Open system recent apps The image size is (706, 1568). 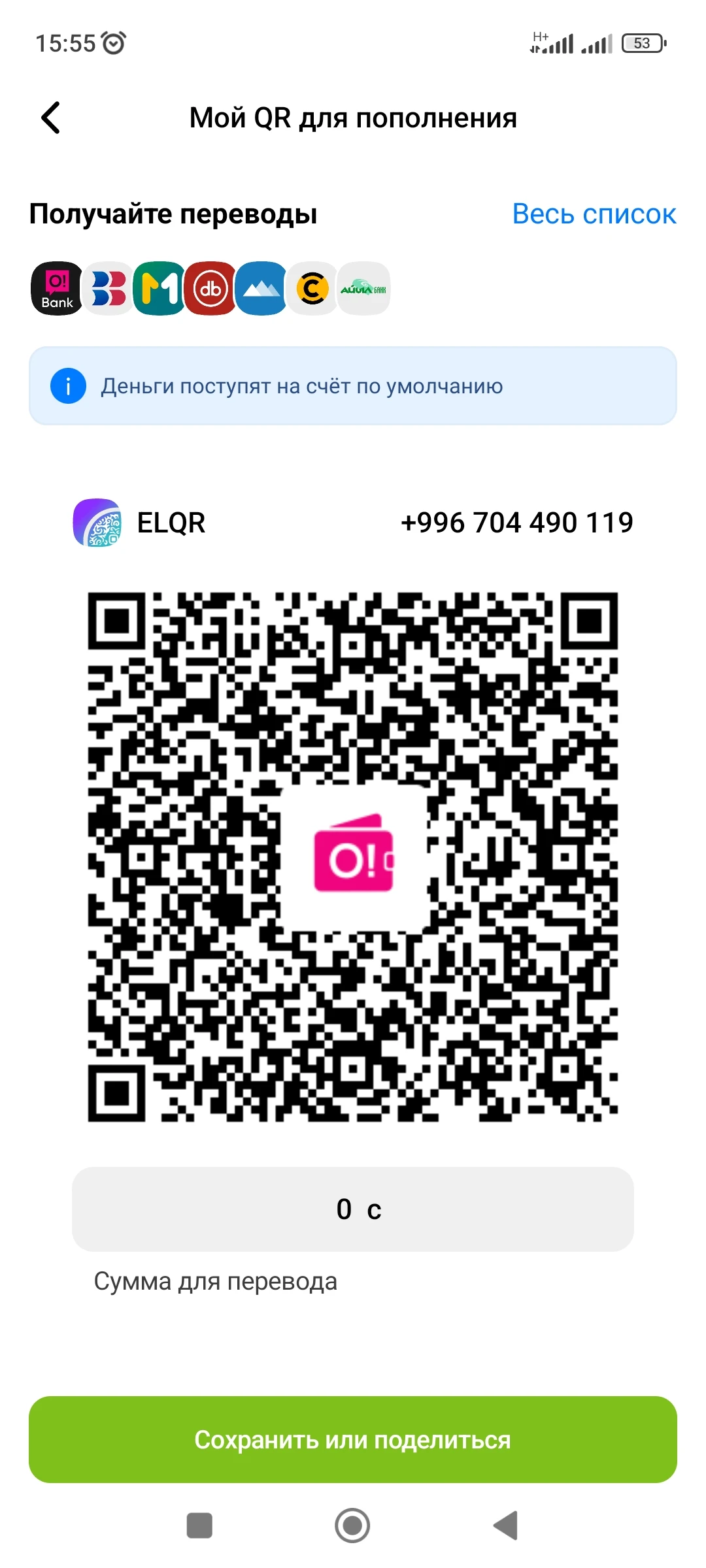[199, 1526]
